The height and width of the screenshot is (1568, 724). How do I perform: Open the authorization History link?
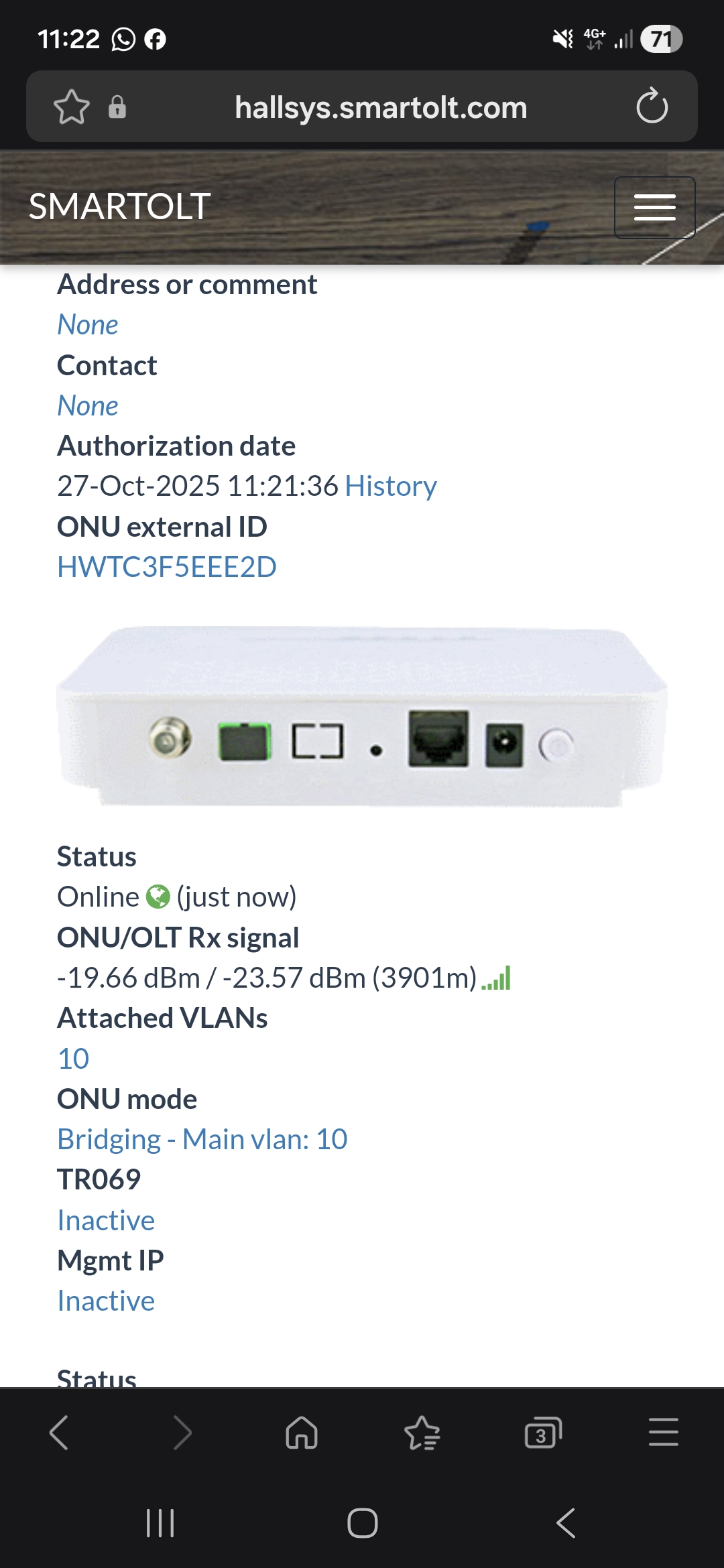point(390,486)
